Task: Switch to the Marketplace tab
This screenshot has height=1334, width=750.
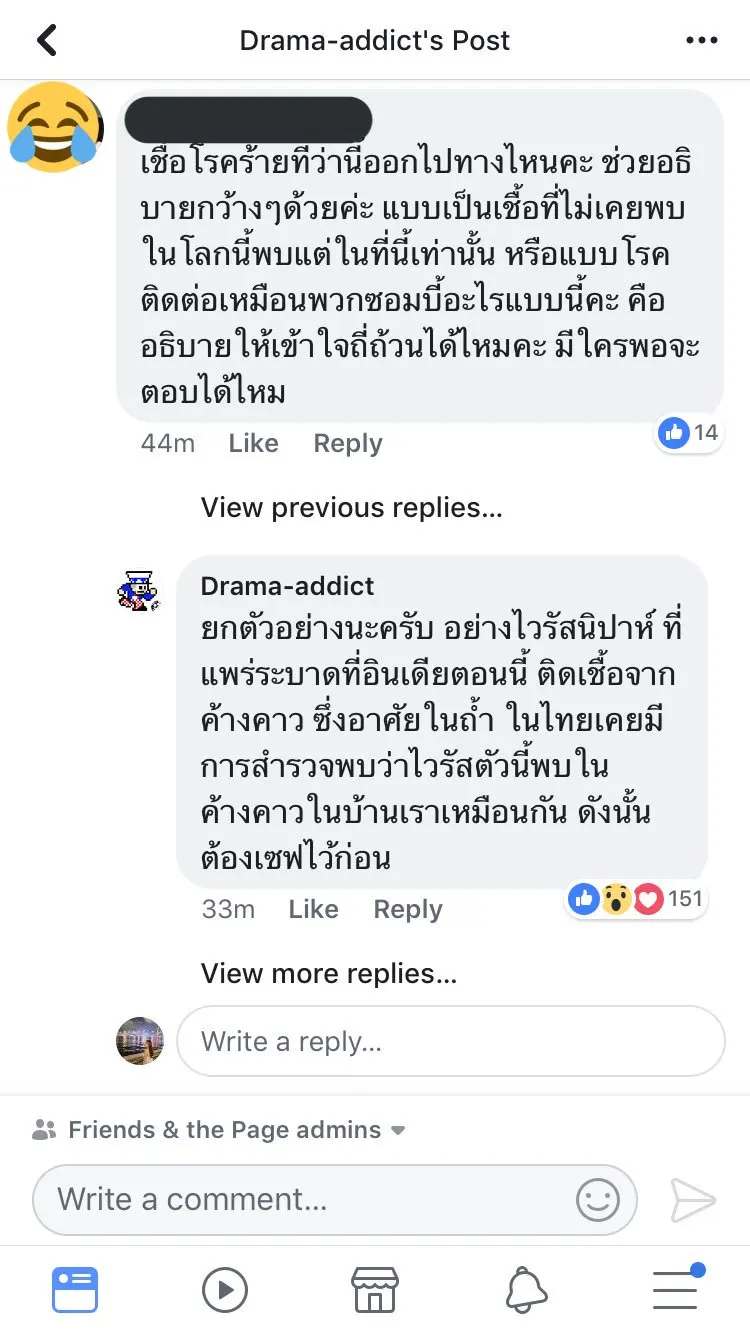Action: [x=375, y=1290]
